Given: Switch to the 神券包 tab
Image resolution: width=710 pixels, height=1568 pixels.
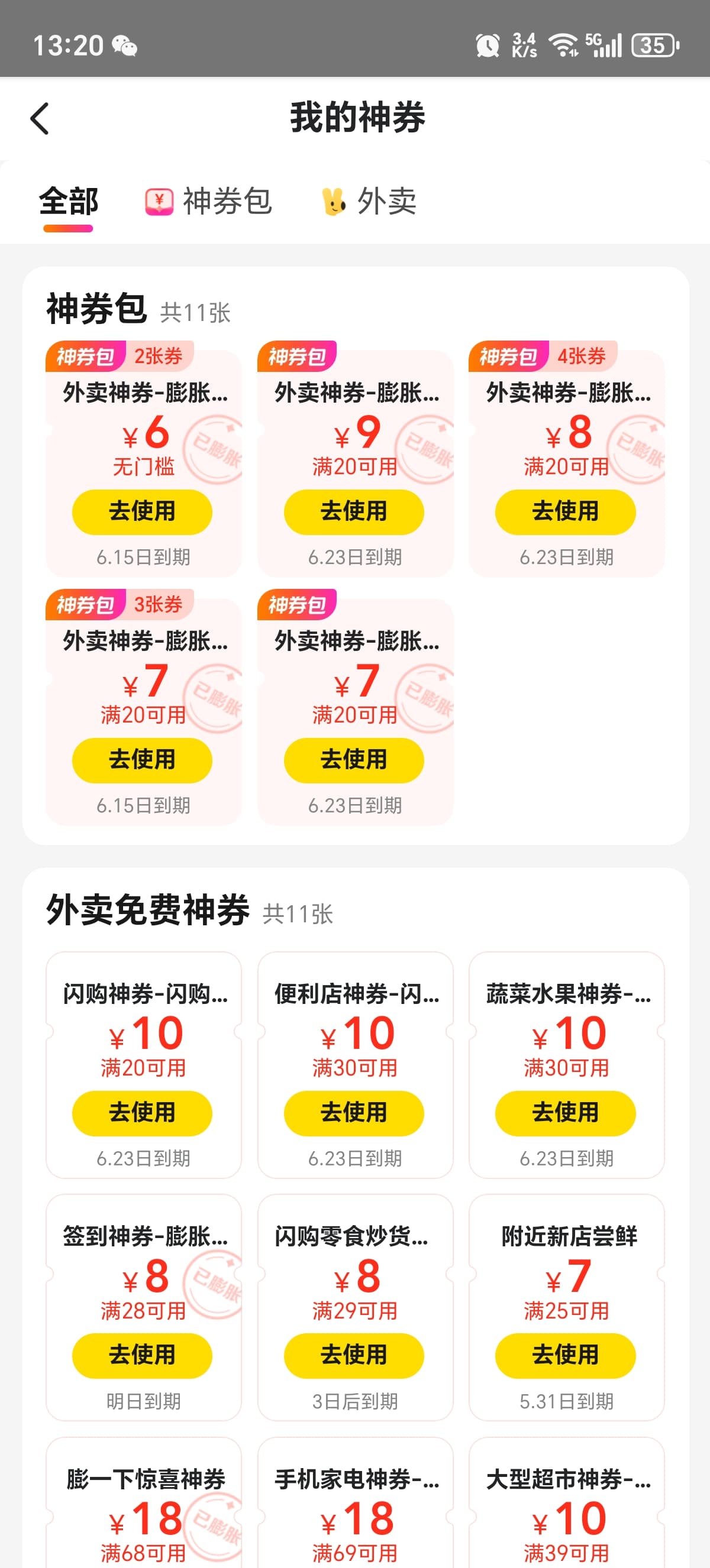Looking at the screenshot, I should click(x=208, y=202).
